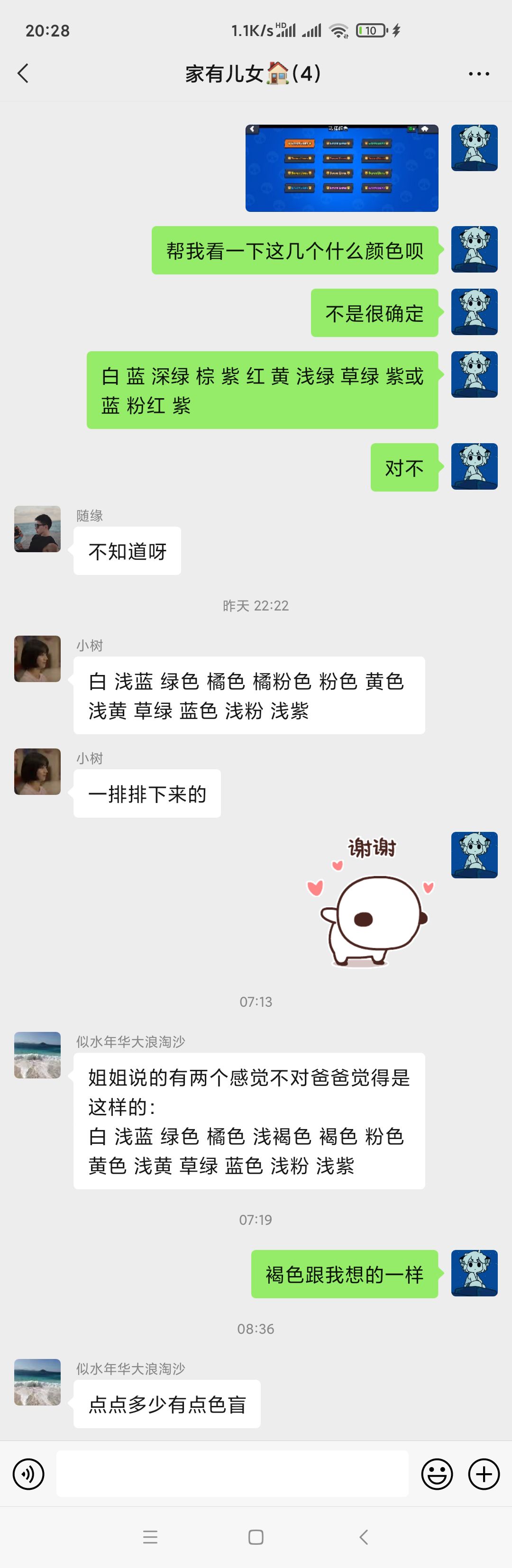Open 随缘's profile avatar

(x=38, y=529)
